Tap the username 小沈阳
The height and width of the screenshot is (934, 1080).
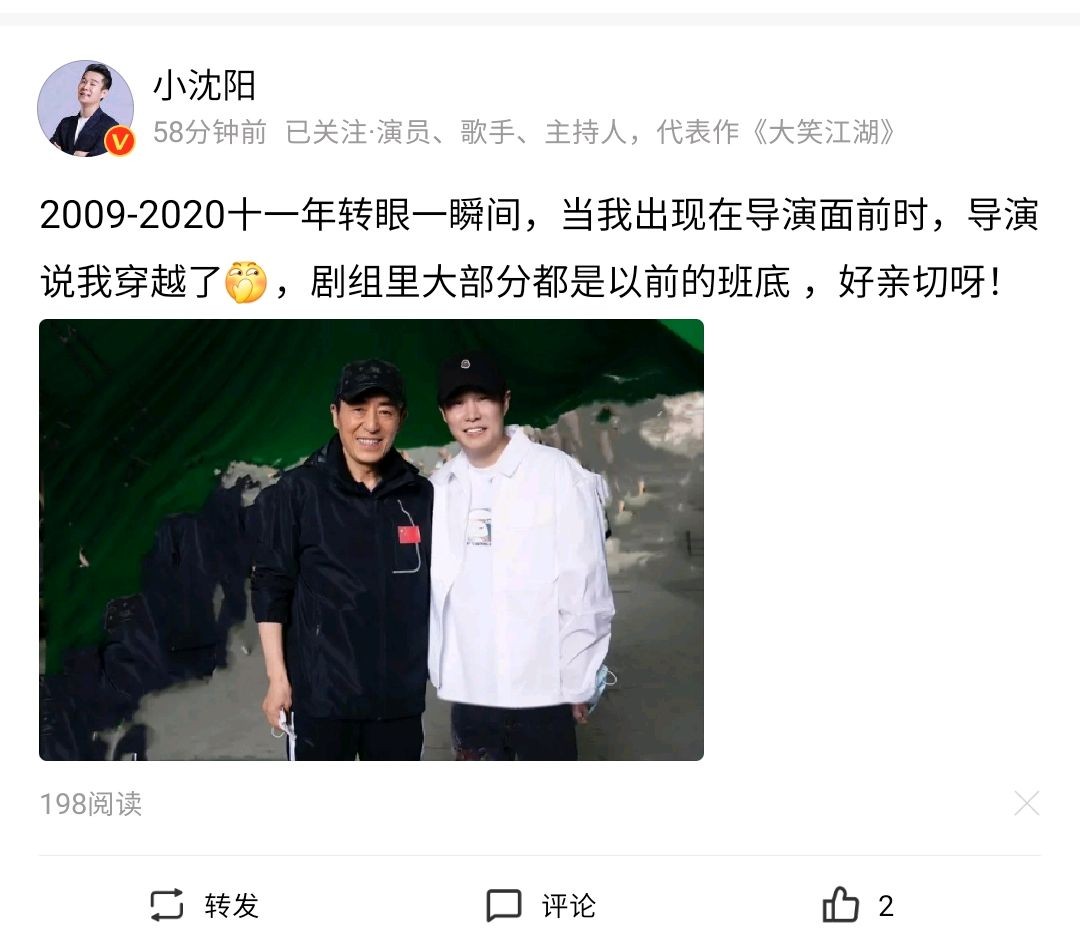pos(204,86)
